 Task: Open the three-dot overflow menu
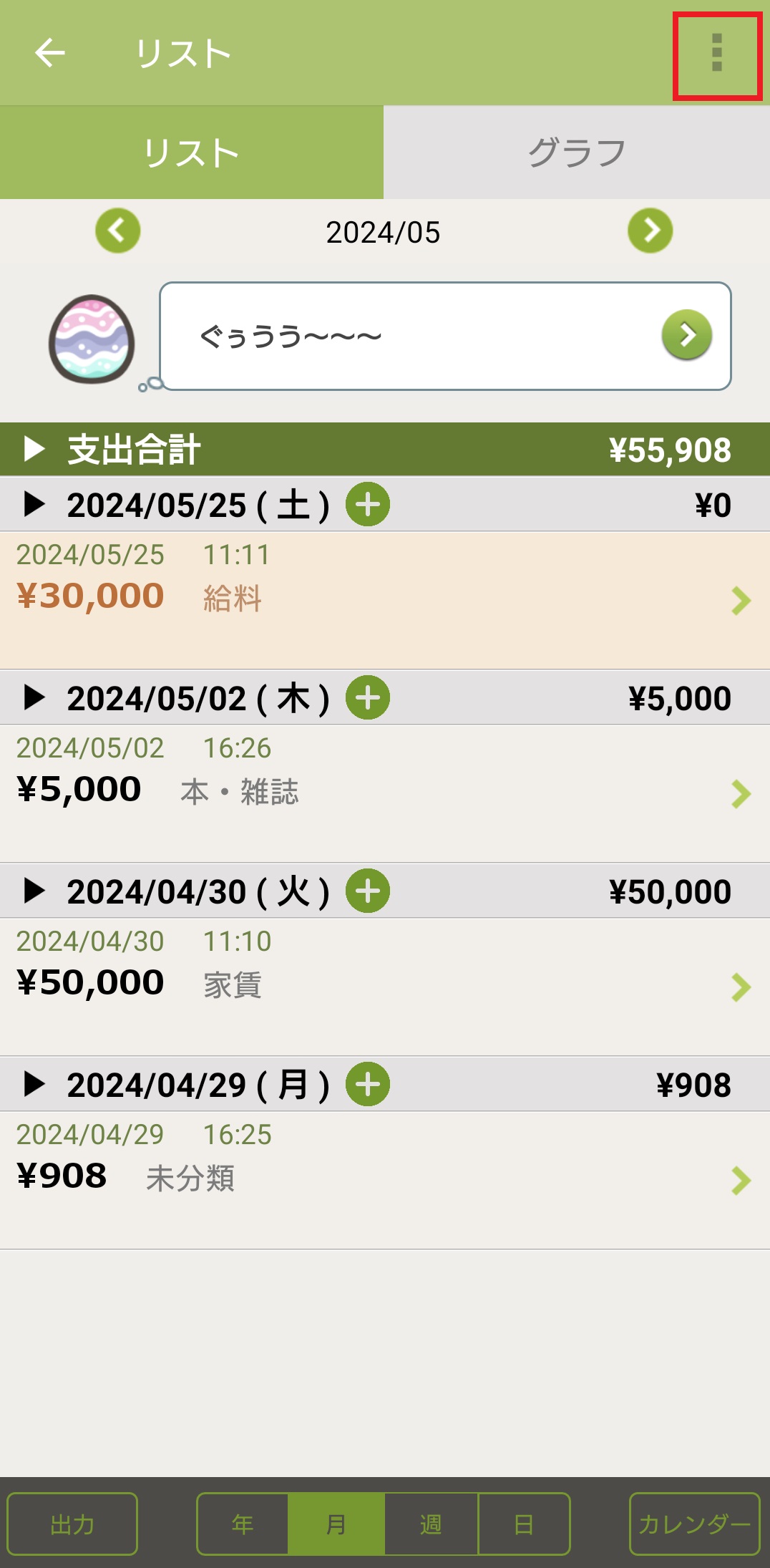coord(717,53)
